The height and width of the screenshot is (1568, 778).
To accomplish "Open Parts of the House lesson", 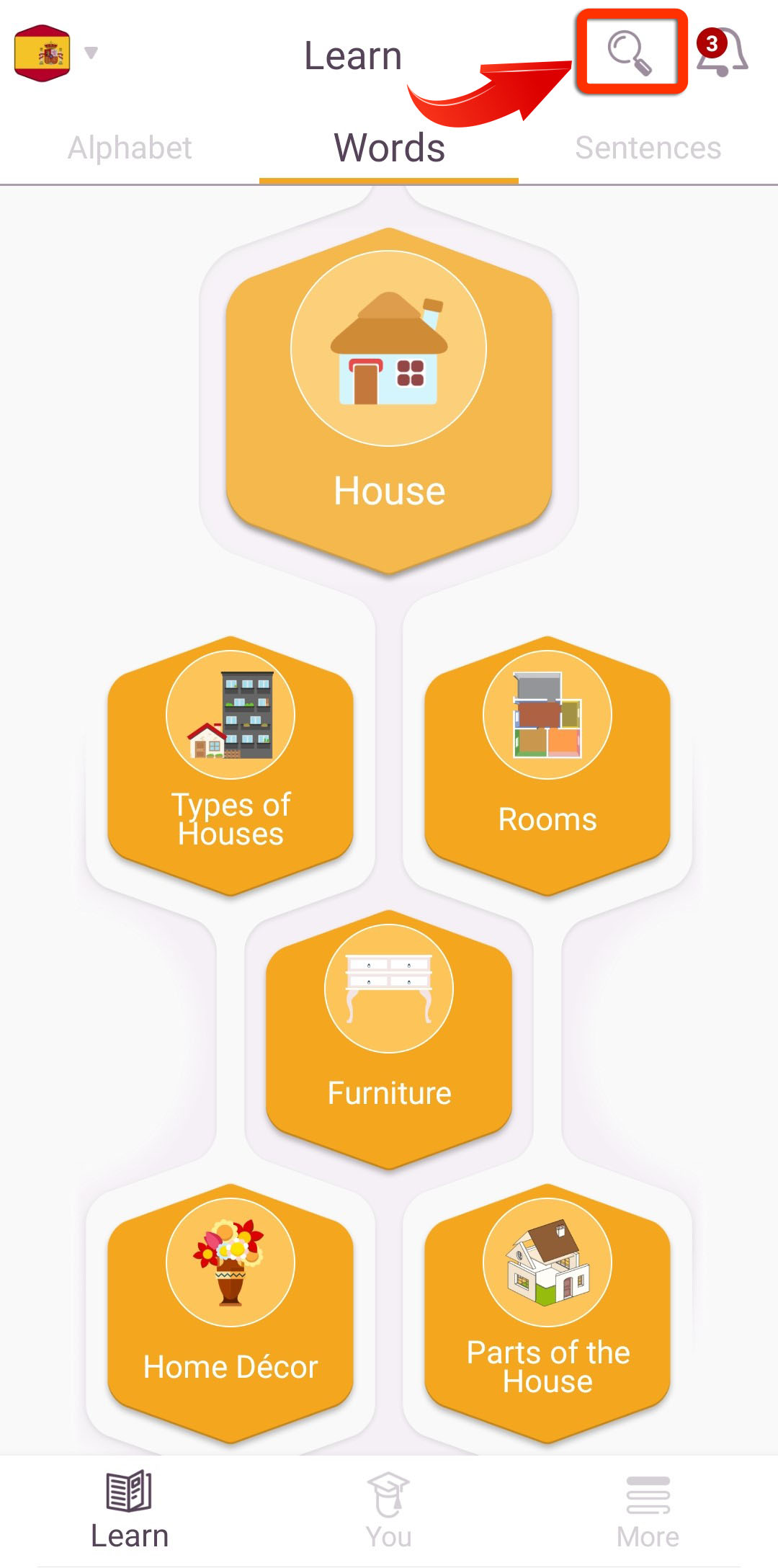I will pyautogui.click(x=547, y=1313).
